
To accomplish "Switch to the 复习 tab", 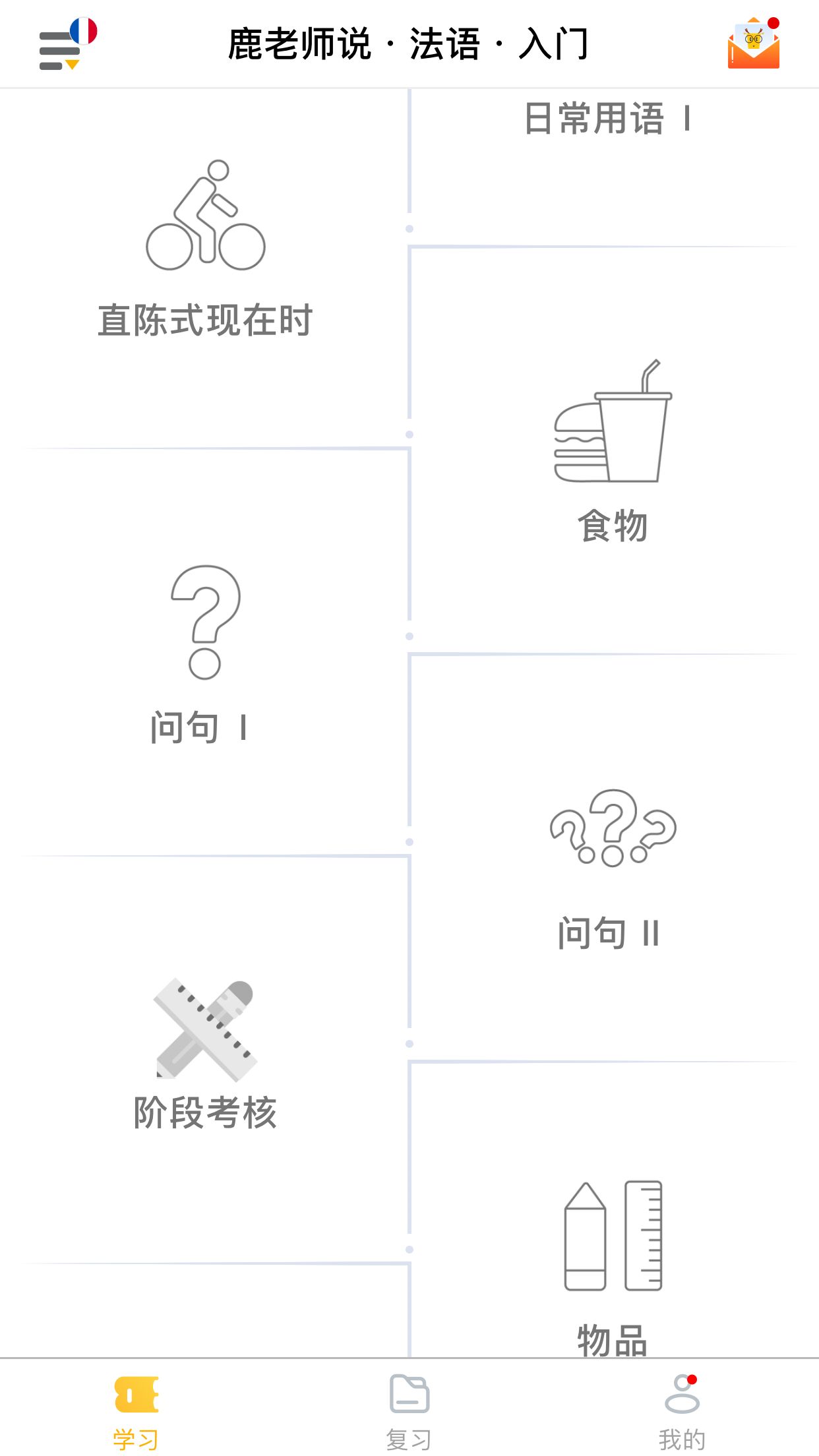I will [x=409, y=1411].
